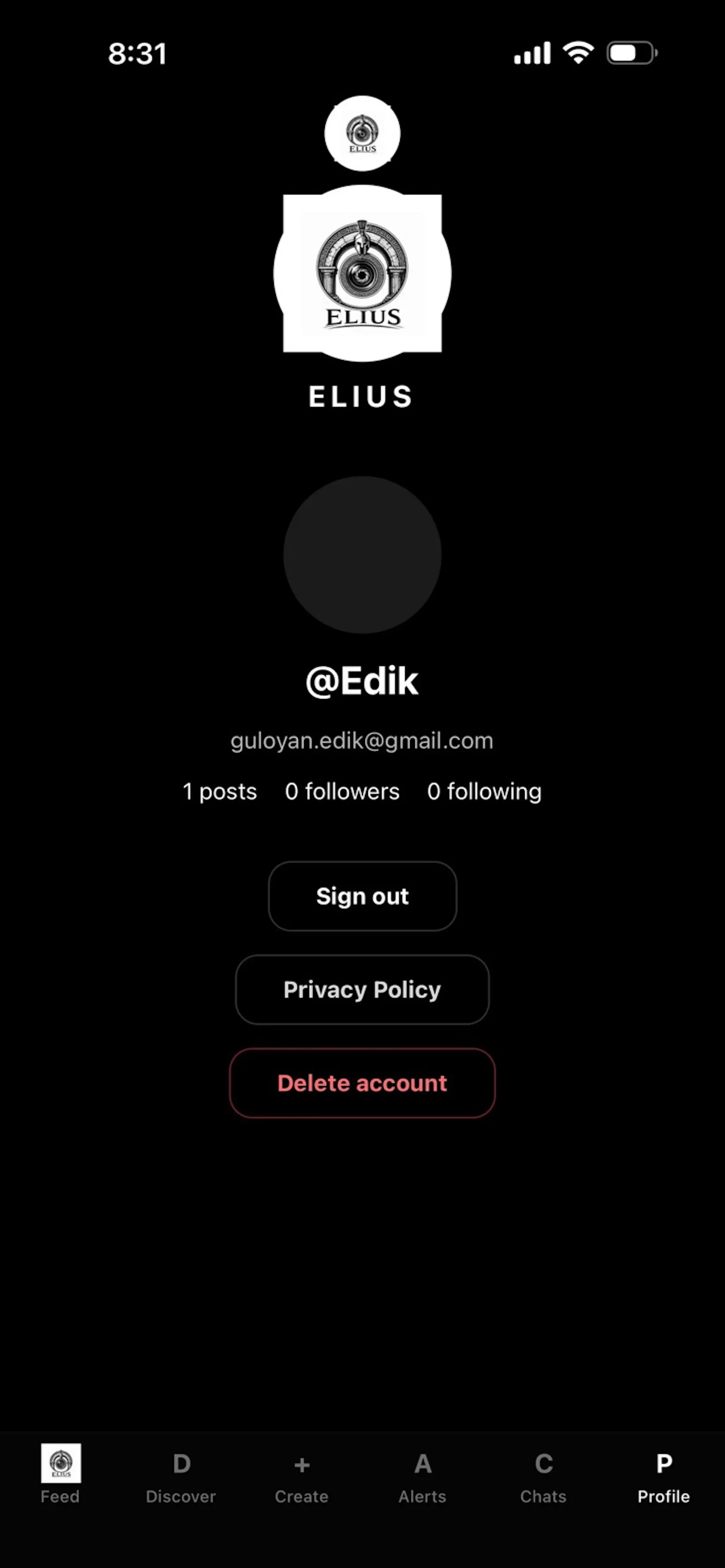Tap the empty profile avatar circle
The image size is (725, 1568).
pyautogui.click(x=362, y=554)
